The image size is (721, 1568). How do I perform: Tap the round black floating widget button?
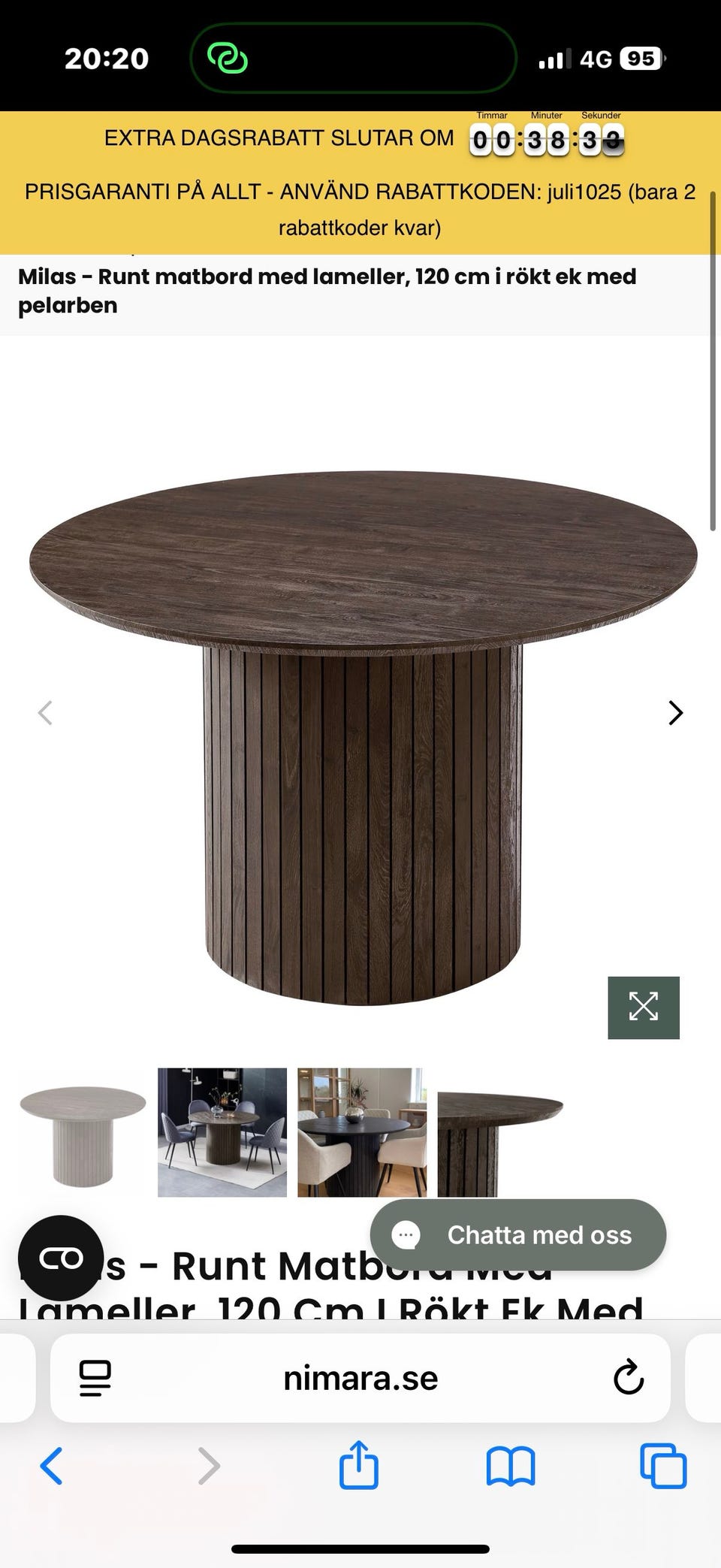point(61,1258)
